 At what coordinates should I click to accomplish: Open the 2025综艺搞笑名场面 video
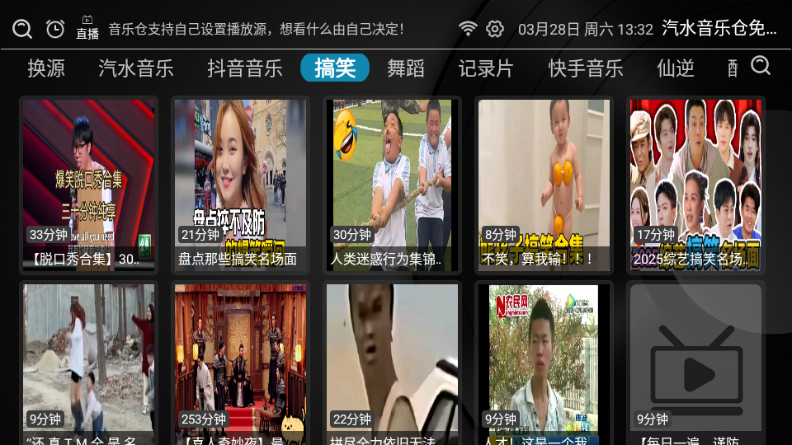(x=695, y=185)
